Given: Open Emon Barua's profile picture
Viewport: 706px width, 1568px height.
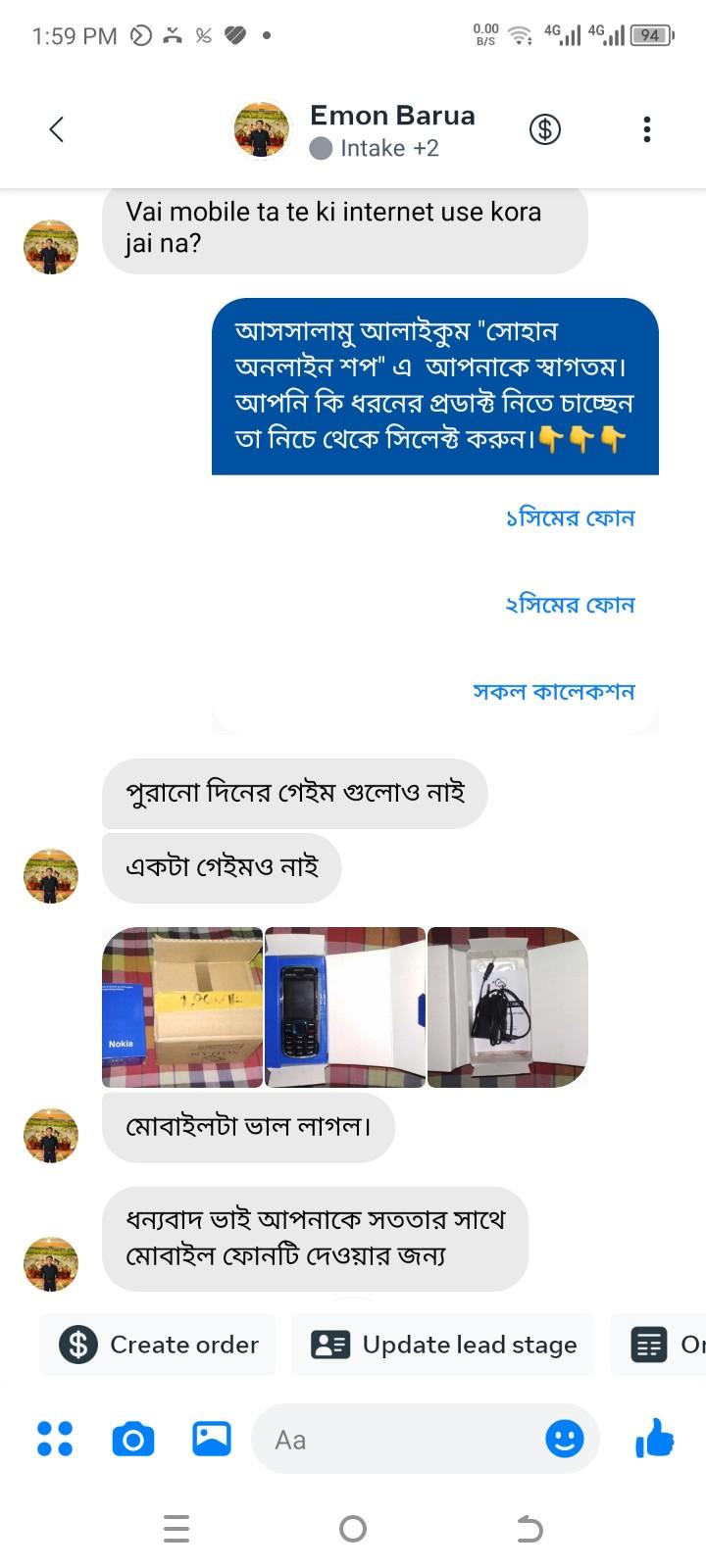Looking at the screenshot, I should [261, 128].
